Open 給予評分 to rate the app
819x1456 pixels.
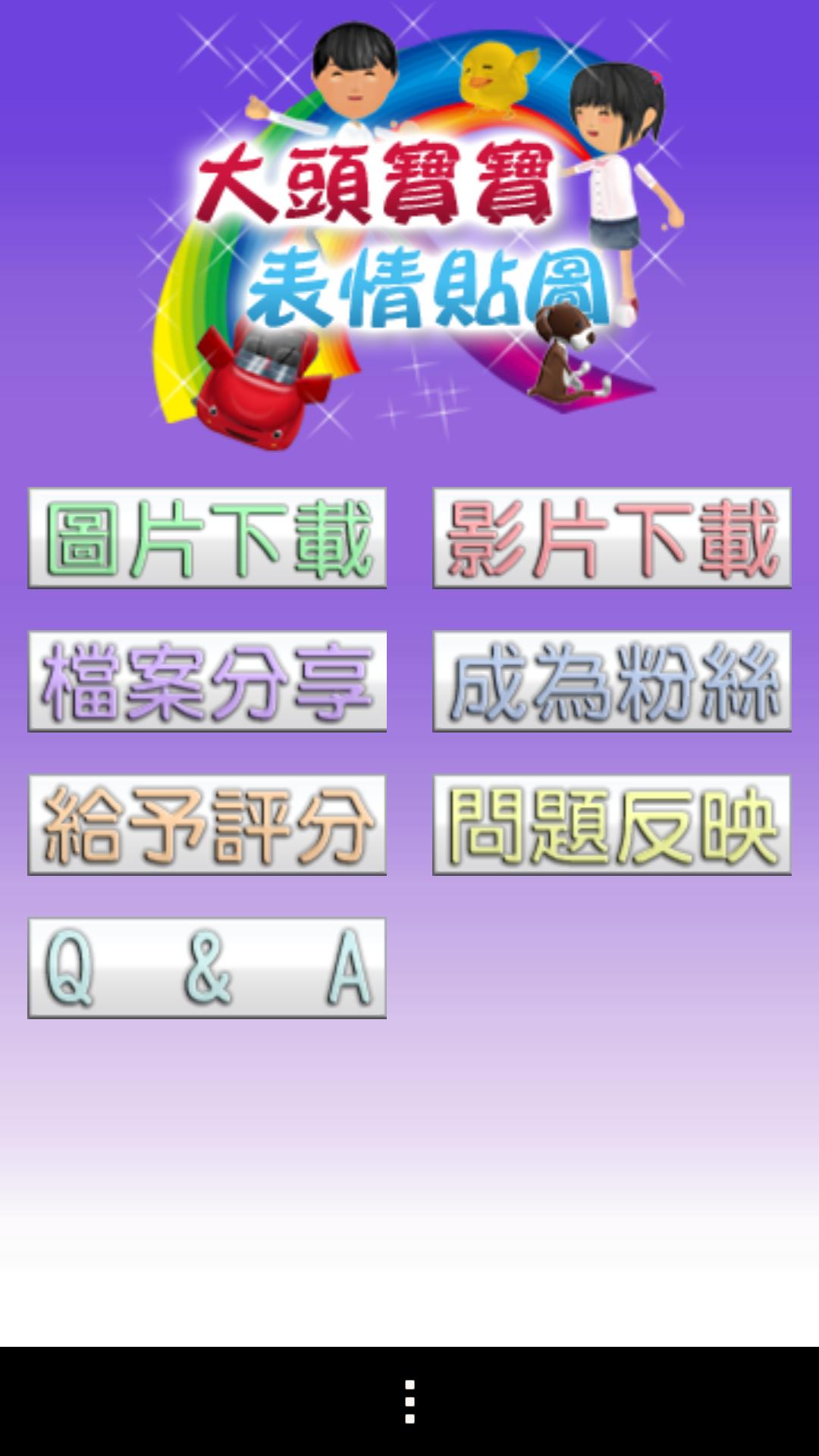pyautogui.click(x=206, y=825)
